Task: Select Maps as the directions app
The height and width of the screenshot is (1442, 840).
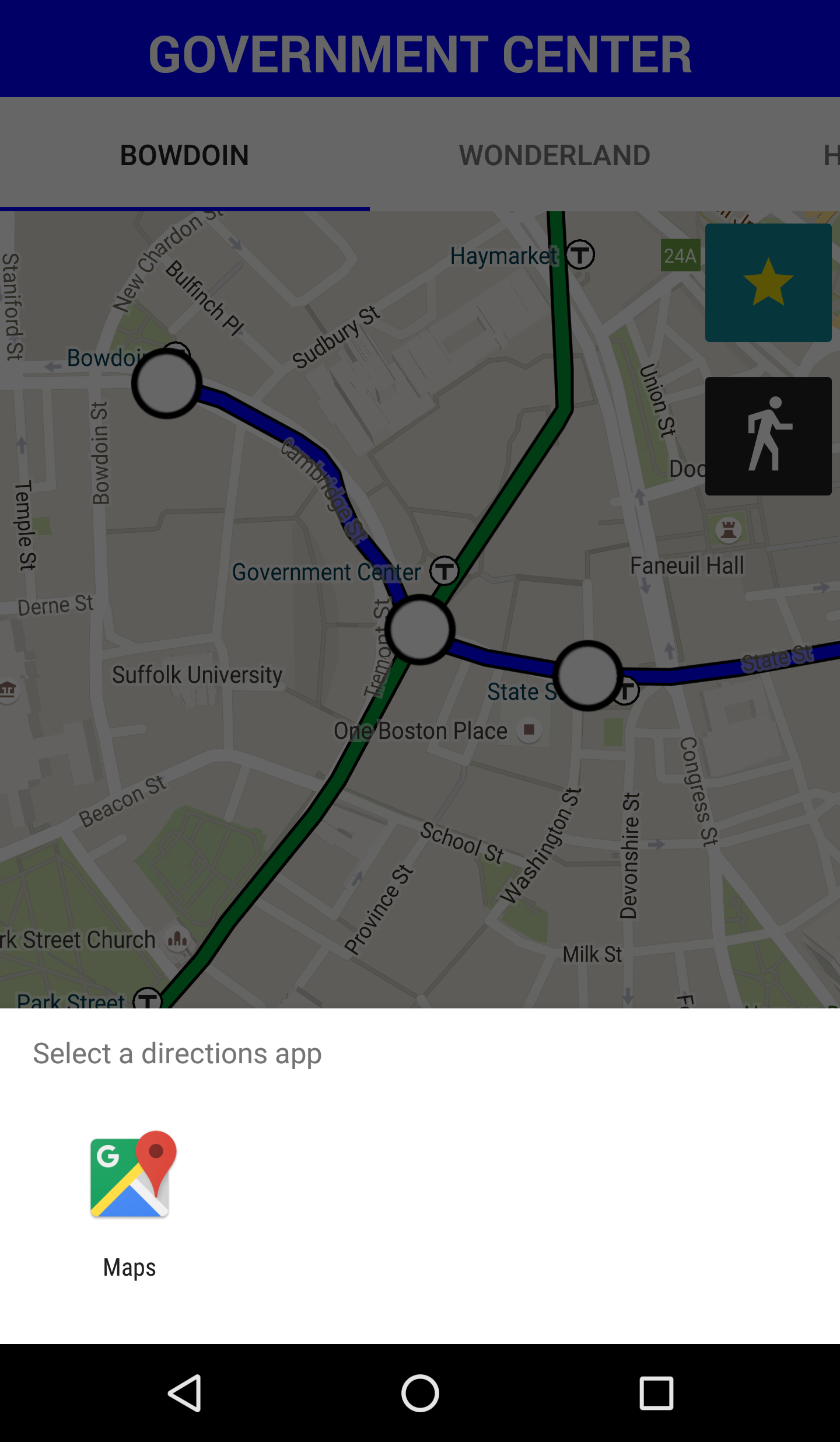Action: pyautogui.click(x=130, y=1204)
